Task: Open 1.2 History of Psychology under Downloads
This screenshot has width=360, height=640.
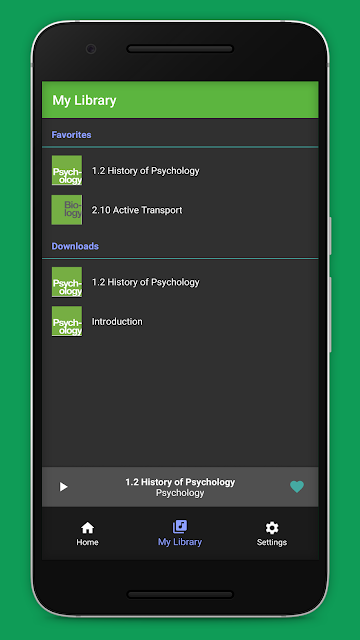Action: tap(180, 282)
